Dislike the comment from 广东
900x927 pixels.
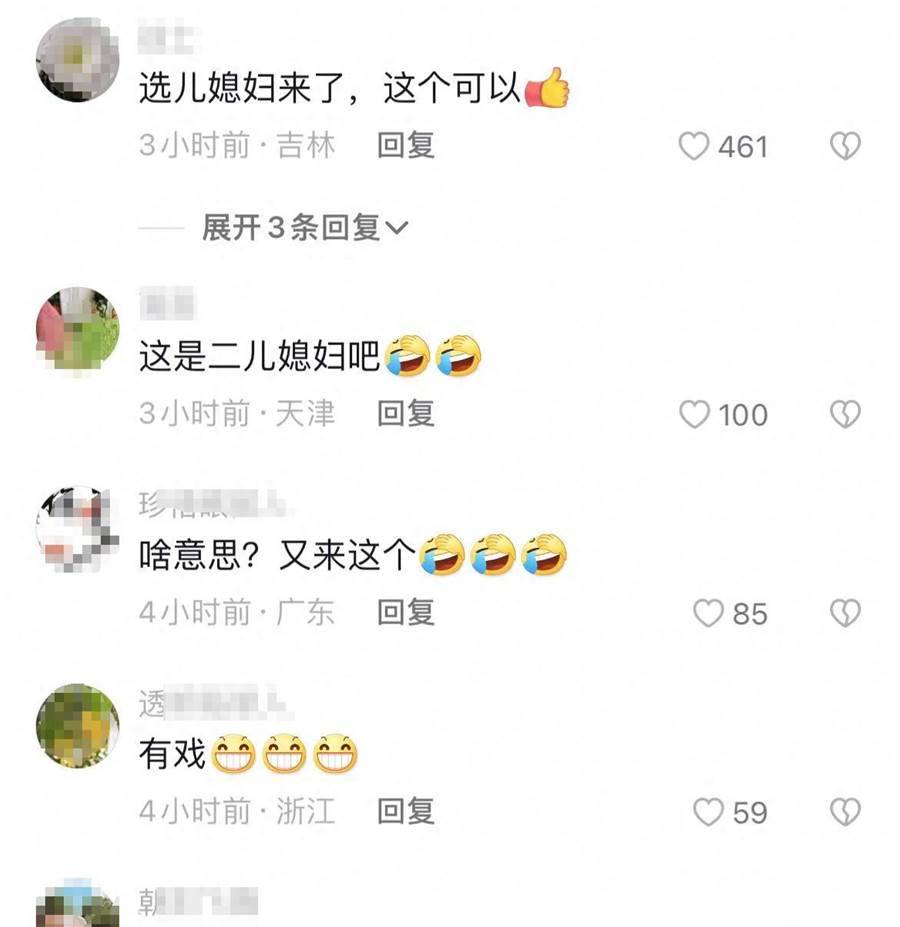(x=845, y=613)
